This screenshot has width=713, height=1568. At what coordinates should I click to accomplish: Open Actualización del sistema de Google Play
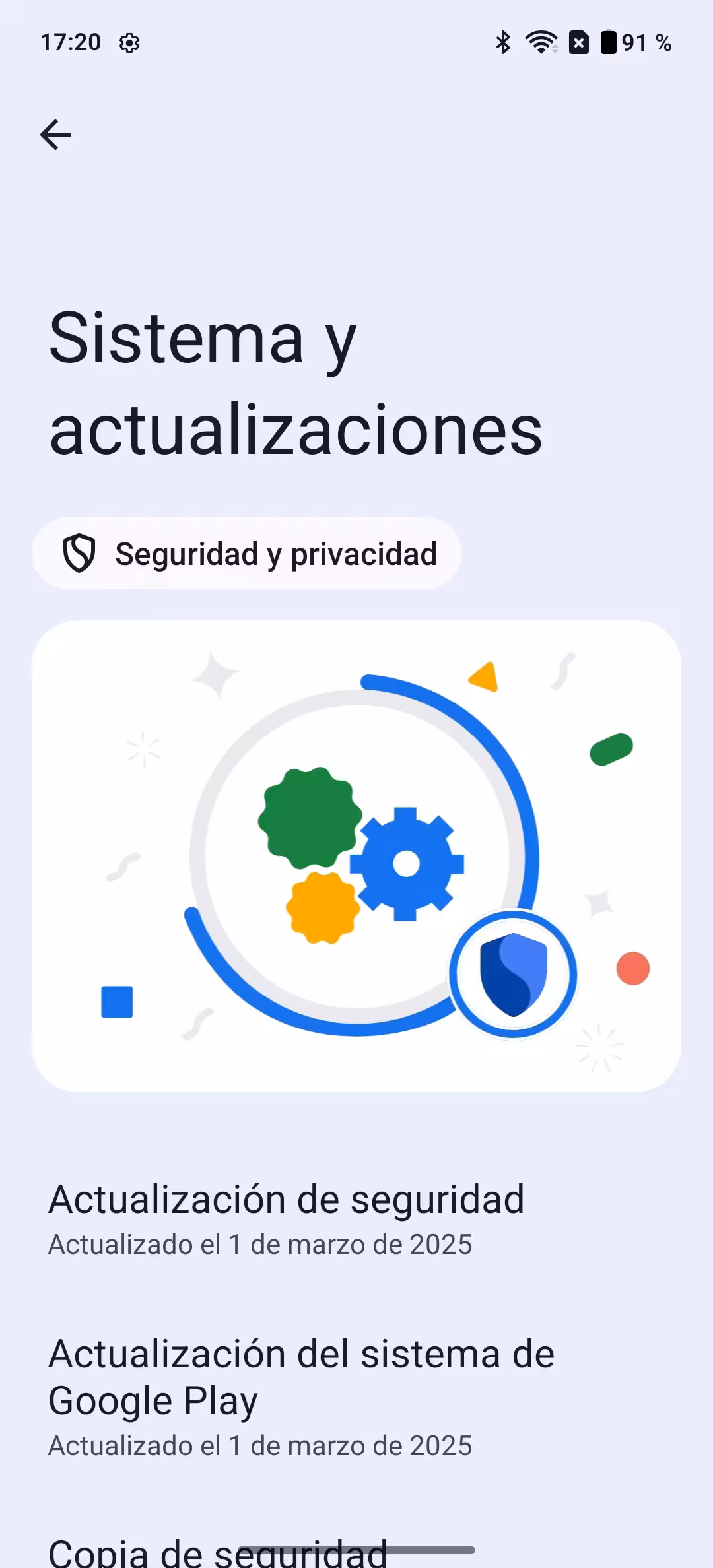(356, 1396)
